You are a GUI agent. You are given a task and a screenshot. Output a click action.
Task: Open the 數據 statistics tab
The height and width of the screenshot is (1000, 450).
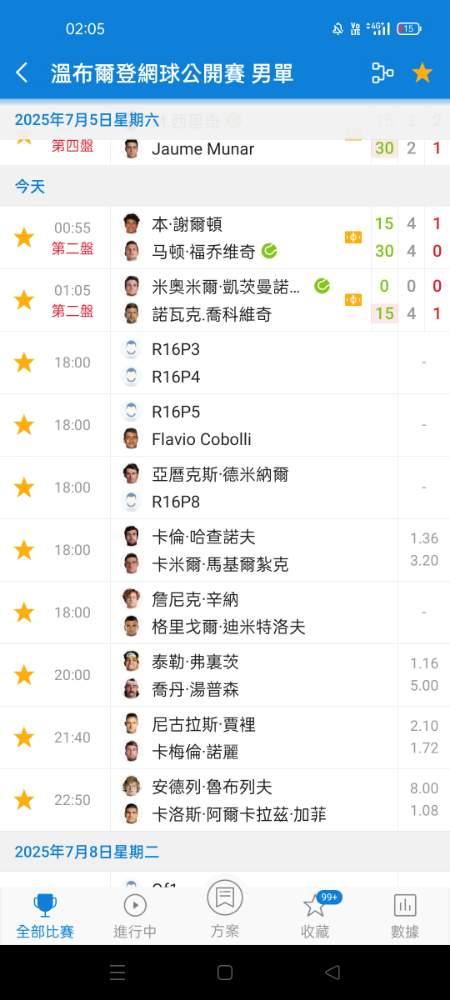coord(405,916)
